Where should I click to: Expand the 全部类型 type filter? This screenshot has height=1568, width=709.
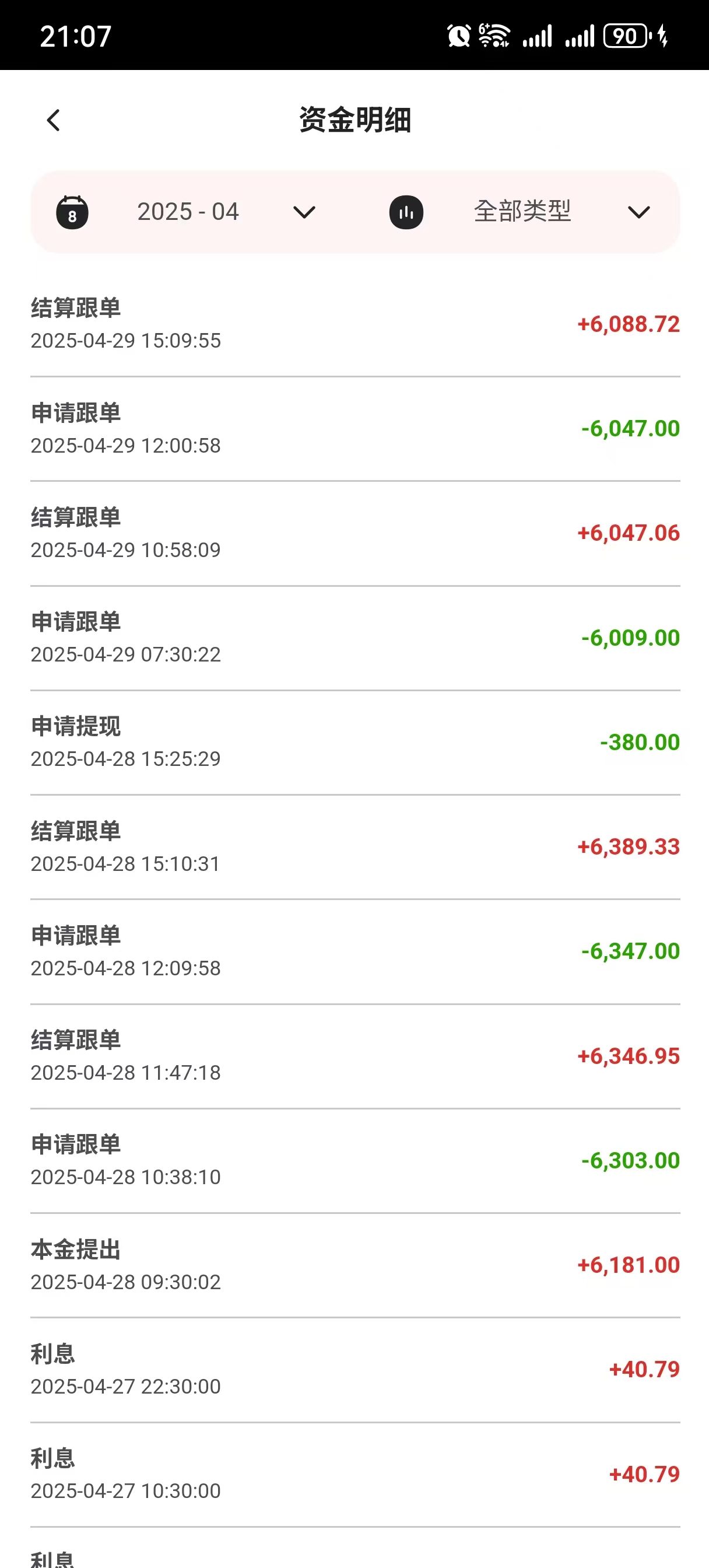click(x=520, y=212)
